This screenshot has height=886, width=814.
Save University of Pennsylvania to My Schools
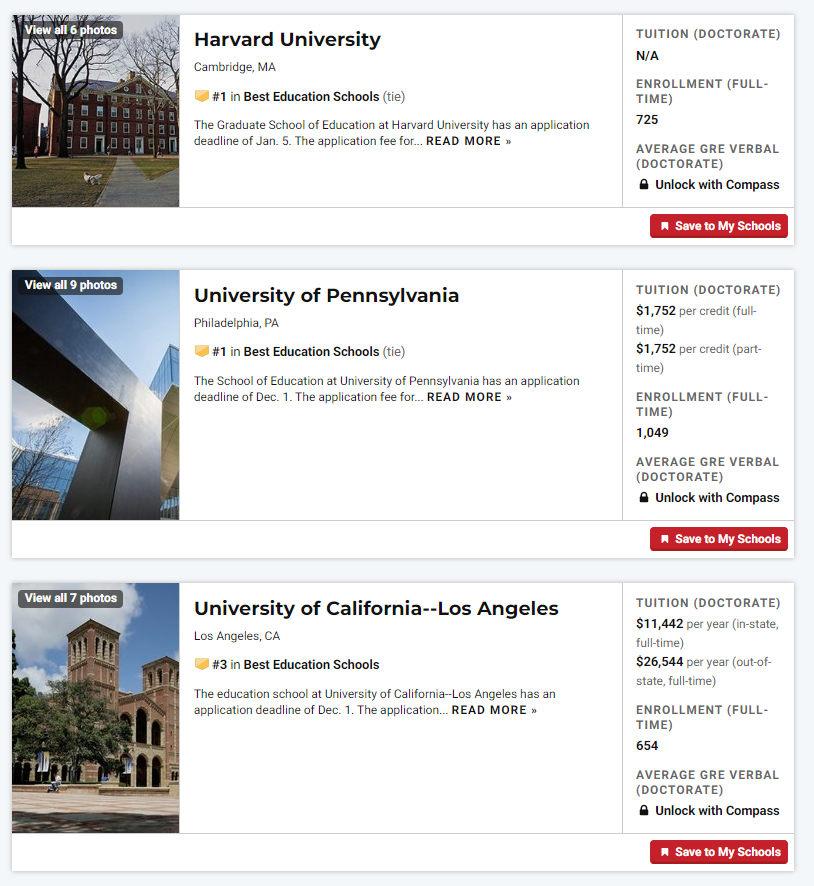coord(718,539)
